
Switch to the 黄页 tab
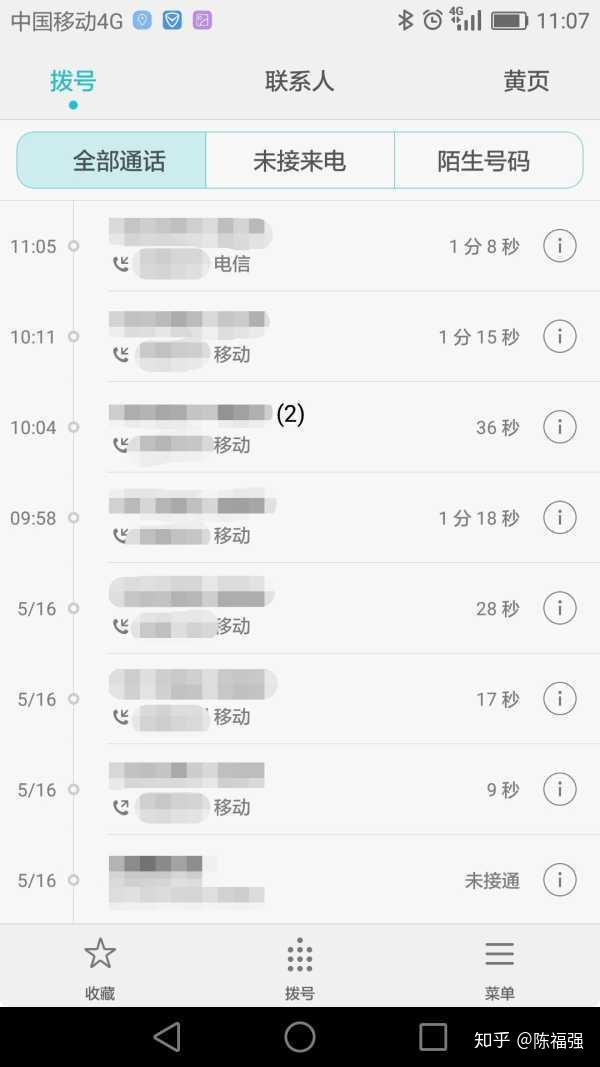tap(526, 81)
